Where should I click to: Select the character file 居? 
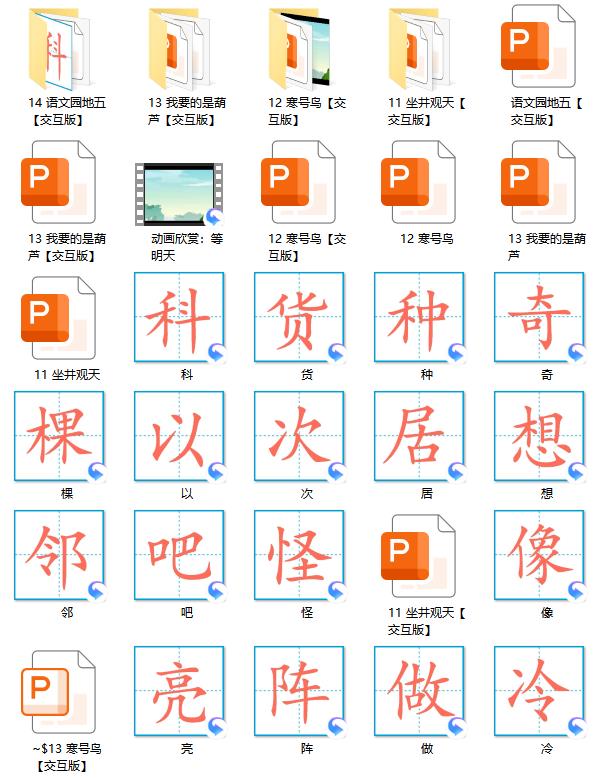tap(418, 436)
